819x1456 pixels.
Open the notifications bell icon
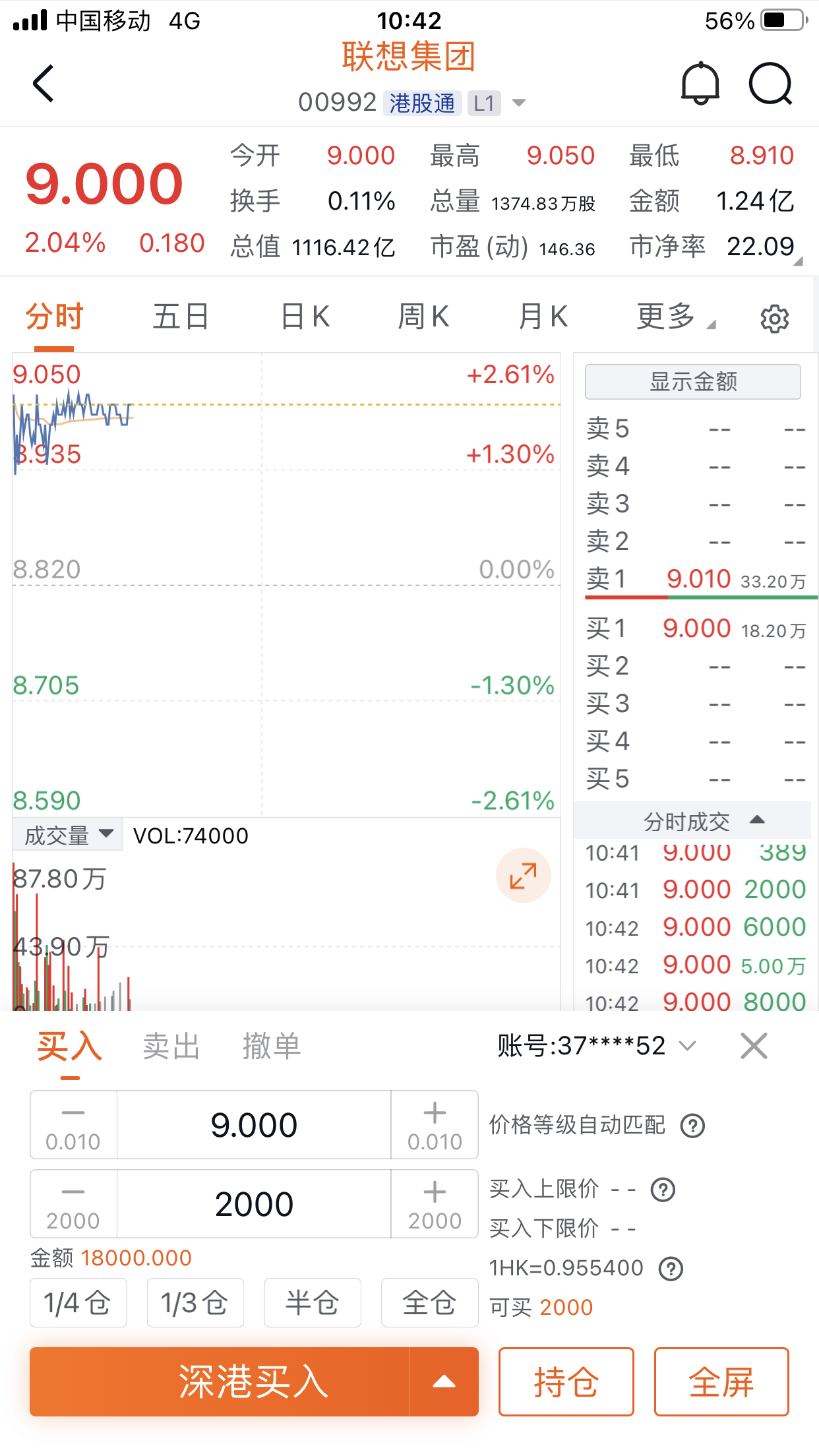click(700, 84)
